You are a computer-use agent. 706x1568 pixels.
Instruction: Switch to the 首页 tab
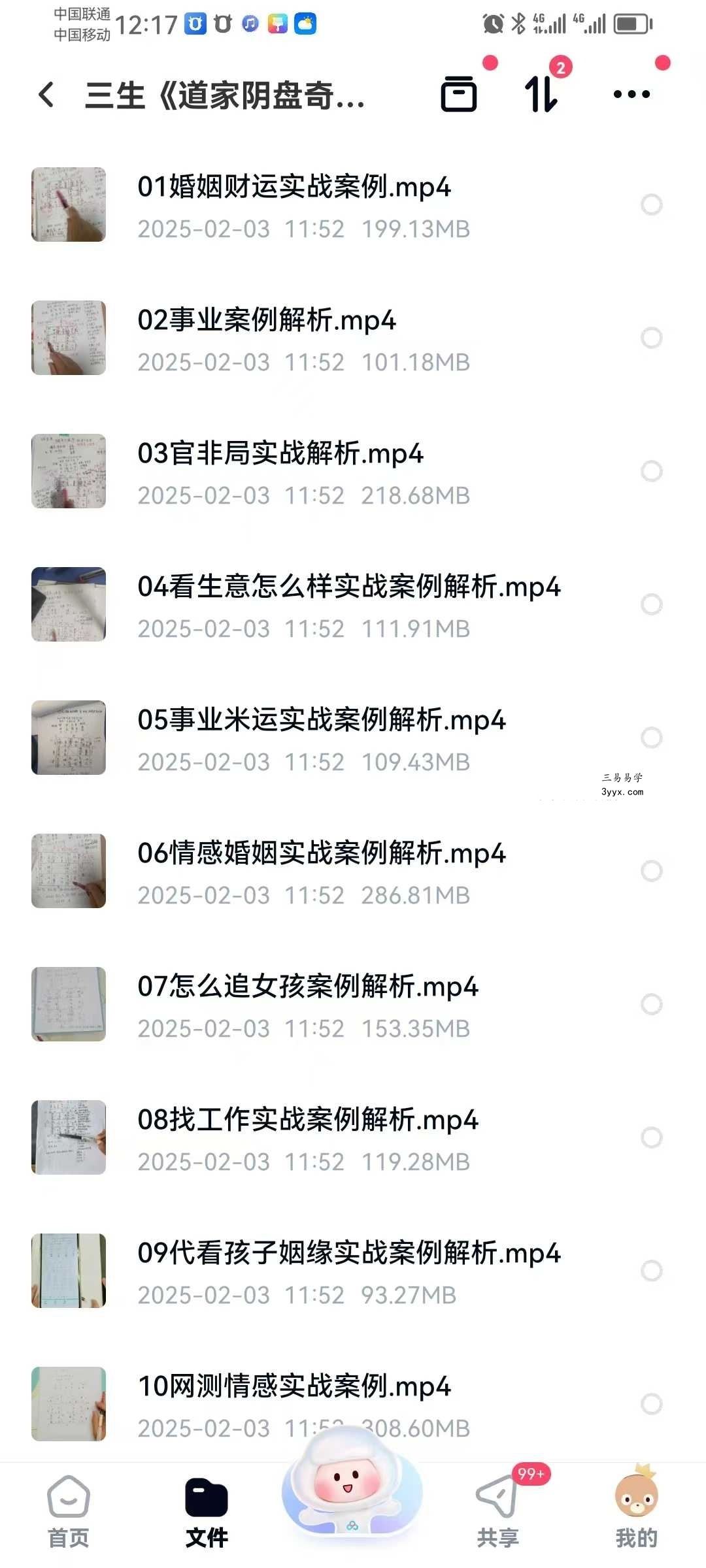pos(69,1512)
